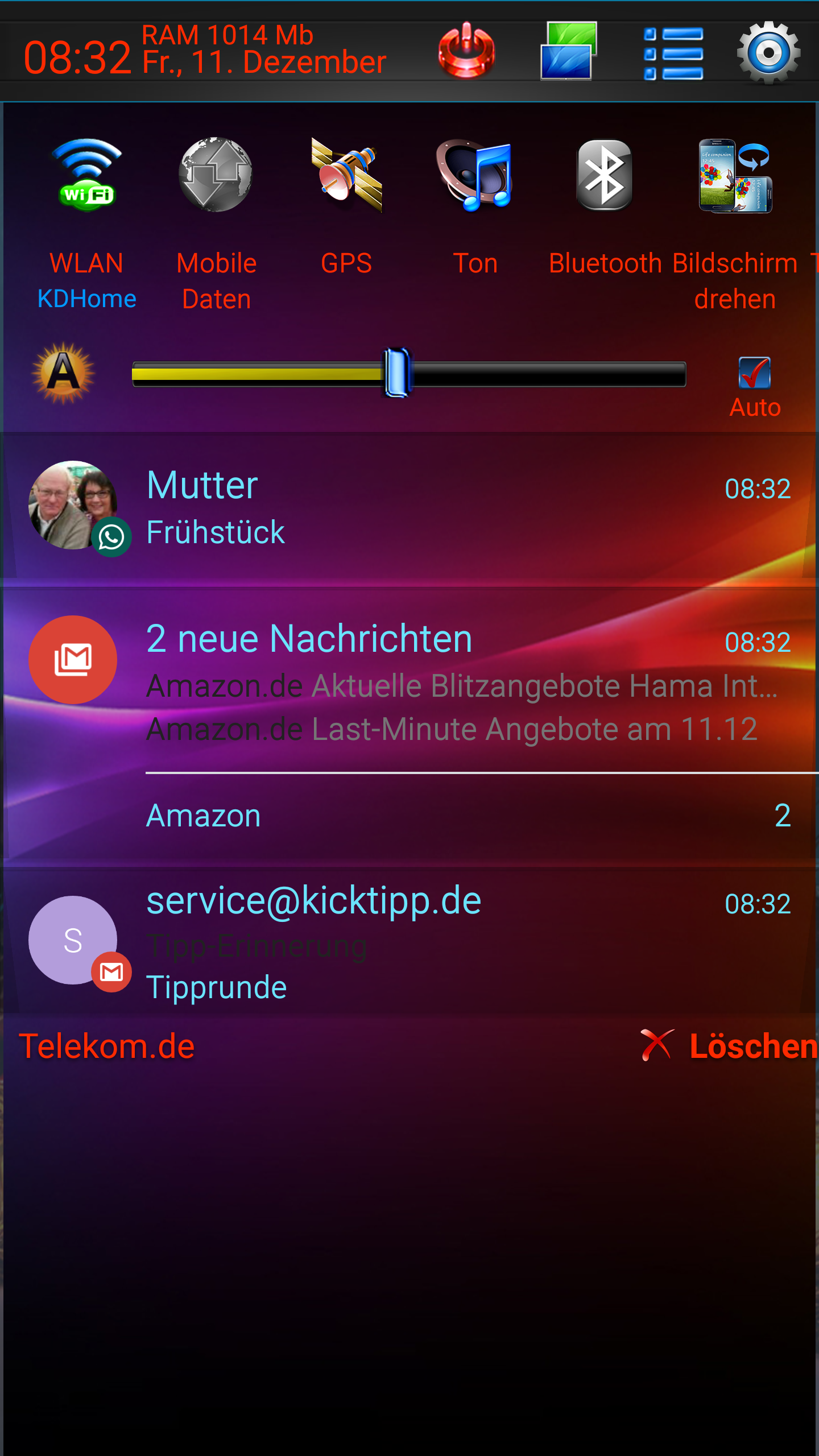Open settings via the gear icon

click(x=769, y=52)
